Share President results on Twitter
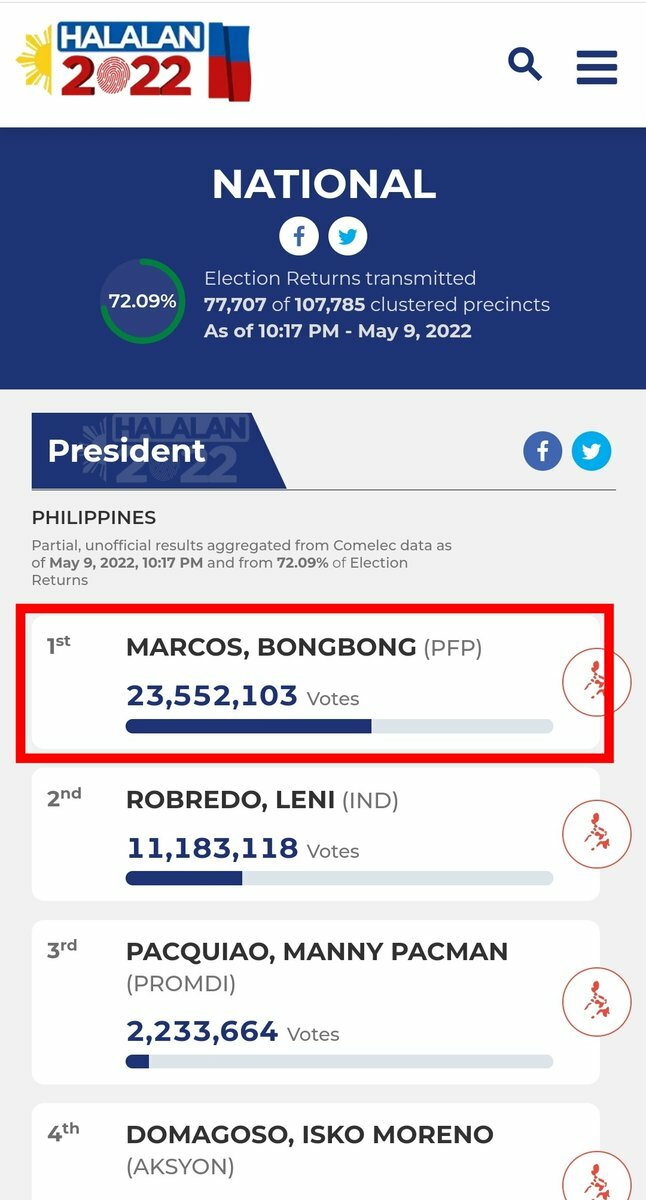Viewport: 646px width, 1200px height. tap(591, 451)
